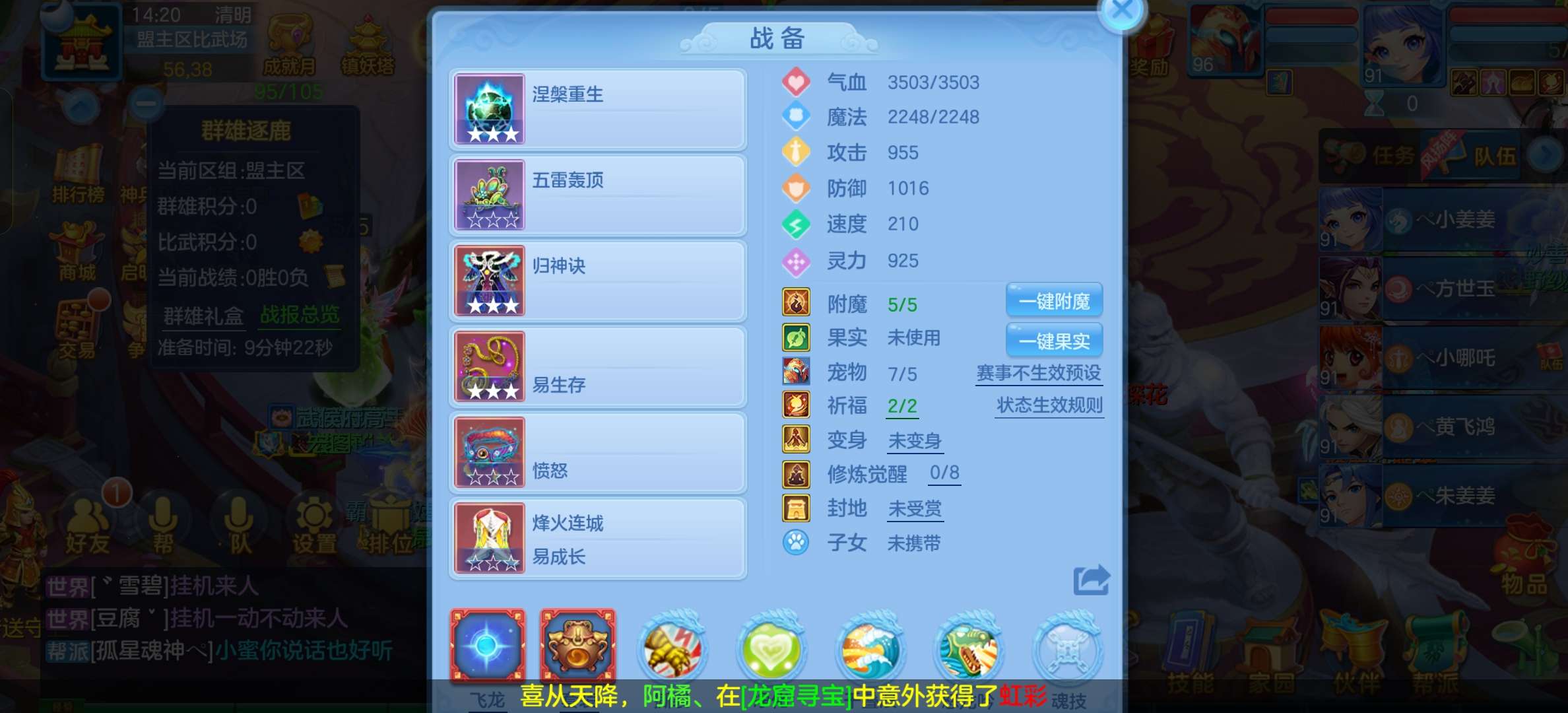This screenshot has height=713, width=1568.
Task: Select the golden toad treasure icon
Action: tap(577, 646)
